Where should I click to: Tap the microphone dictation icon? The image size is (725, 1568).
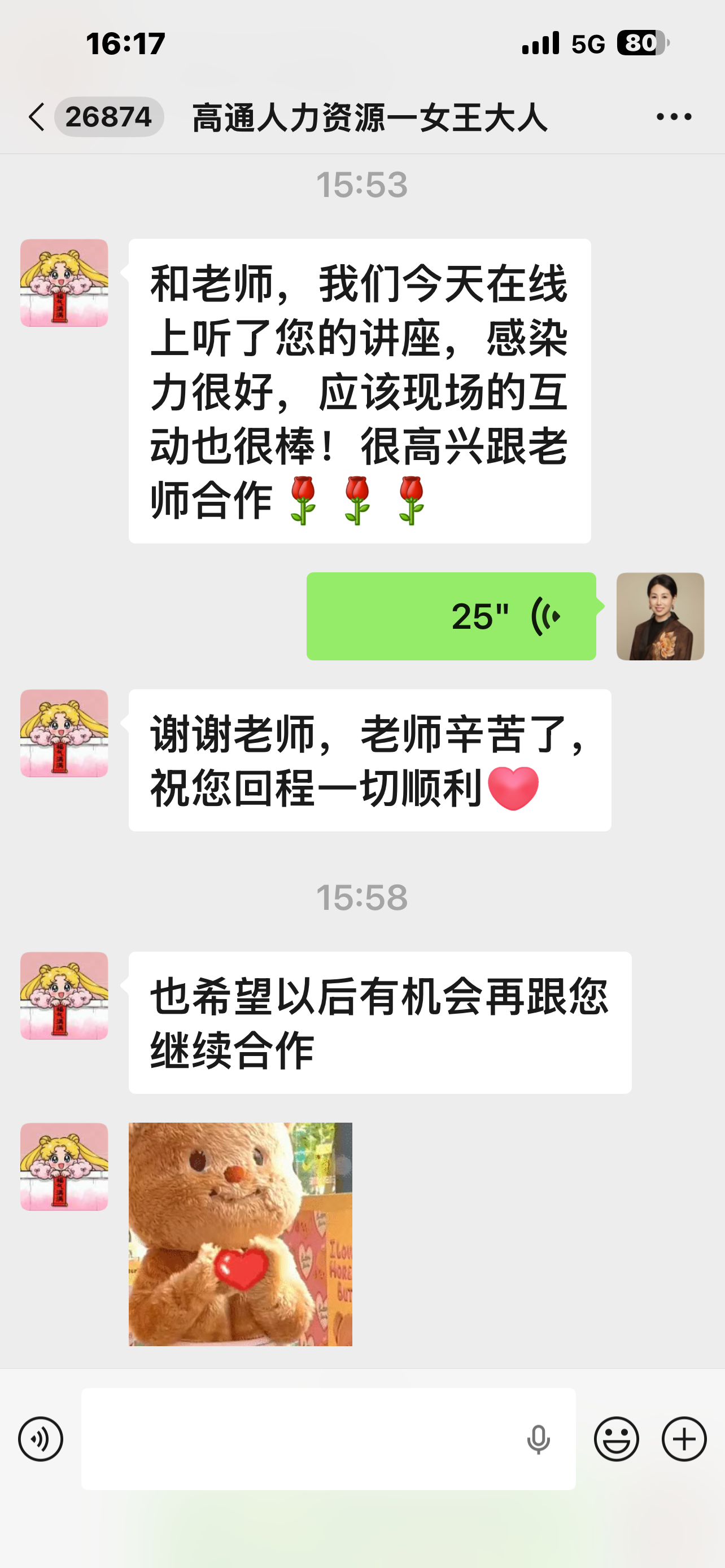point(538,1439)
